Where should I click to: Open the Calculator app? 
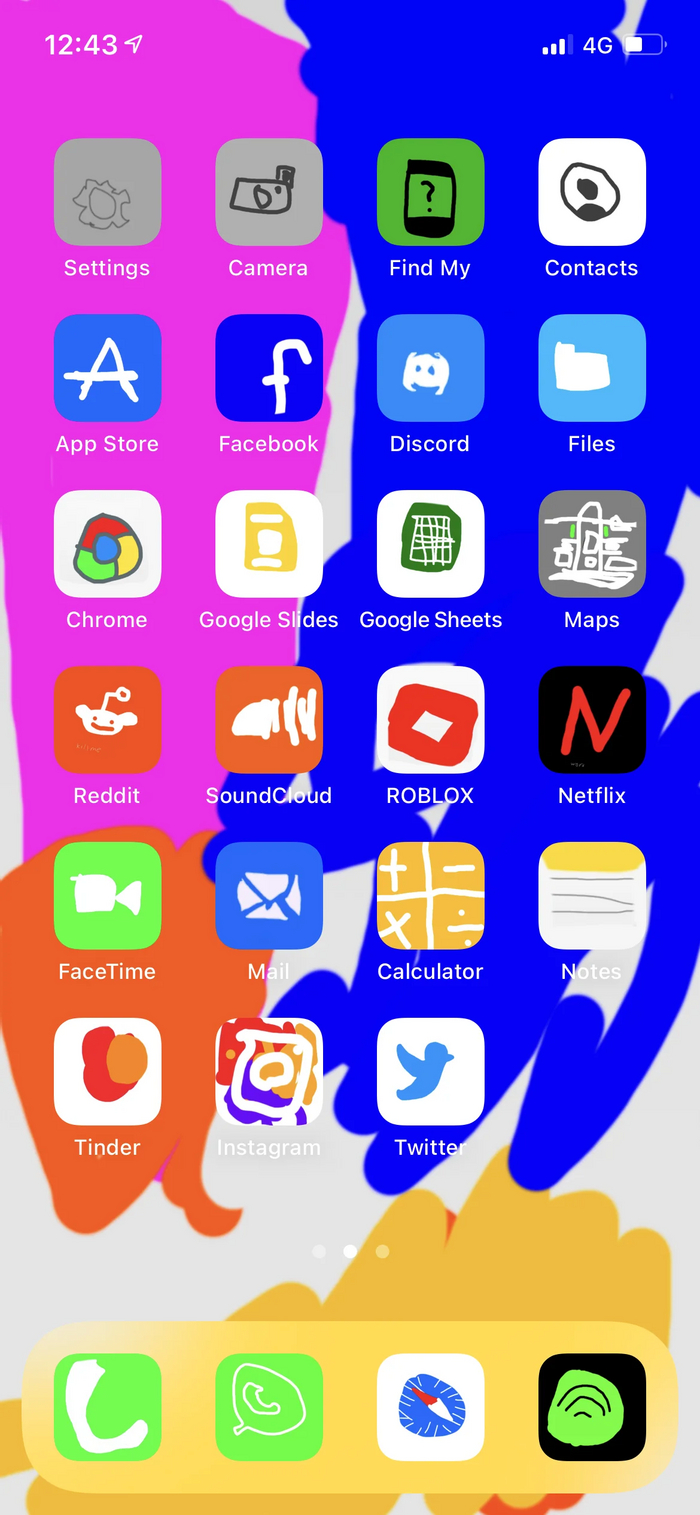pyautogui.click(x=430, y=896)
